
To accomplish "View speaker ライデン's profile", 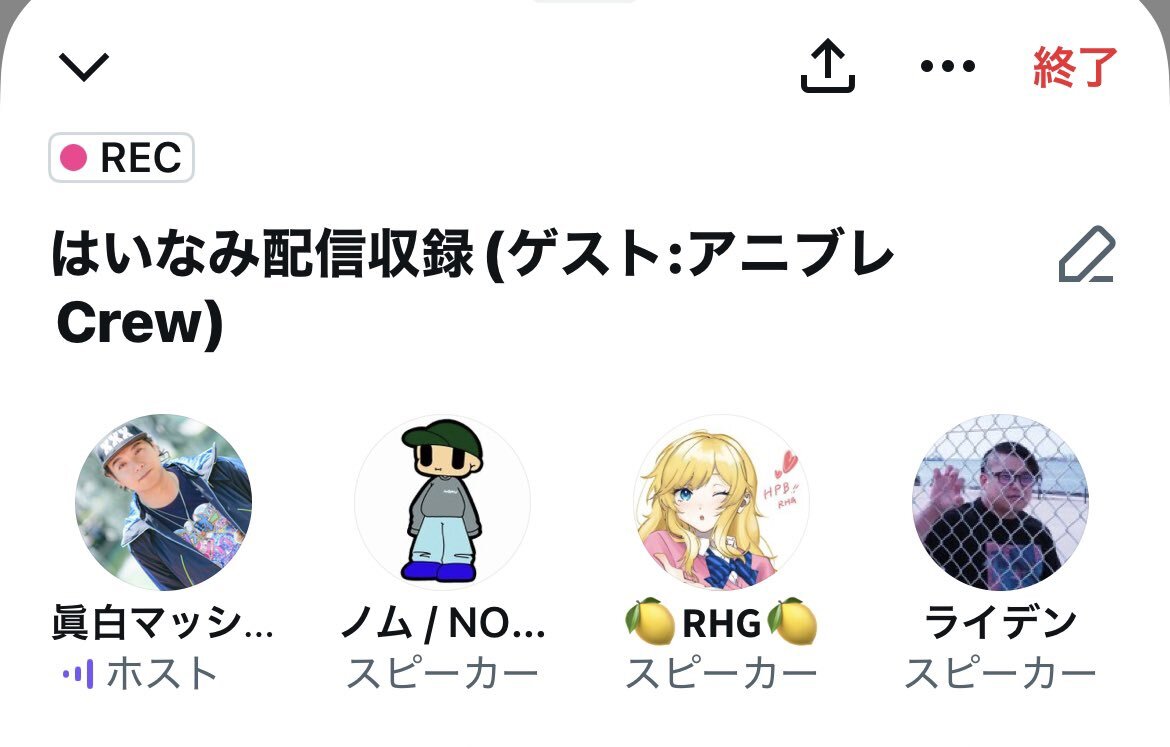I will 1000,502.
